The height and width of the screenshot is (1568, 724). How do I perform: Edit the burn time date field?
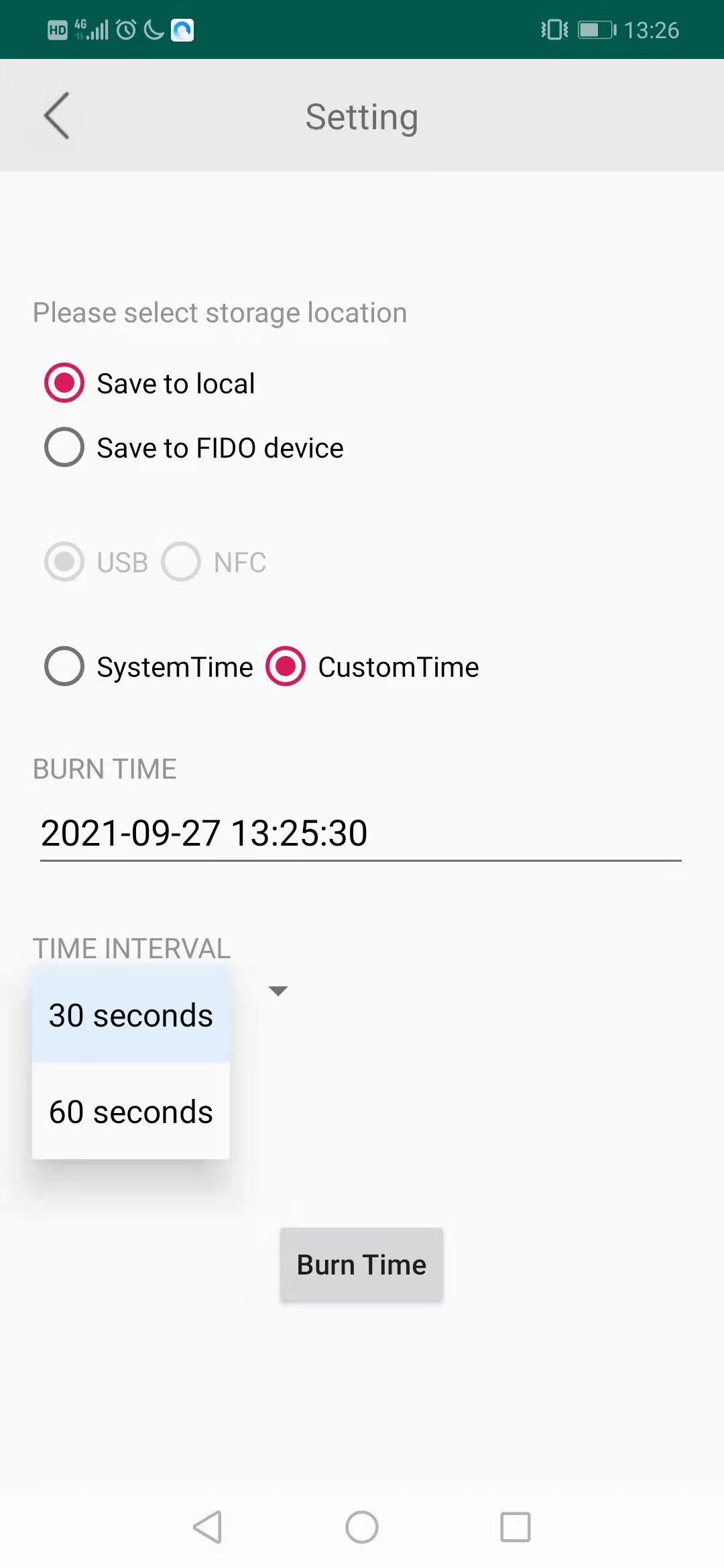coord(361,834)
